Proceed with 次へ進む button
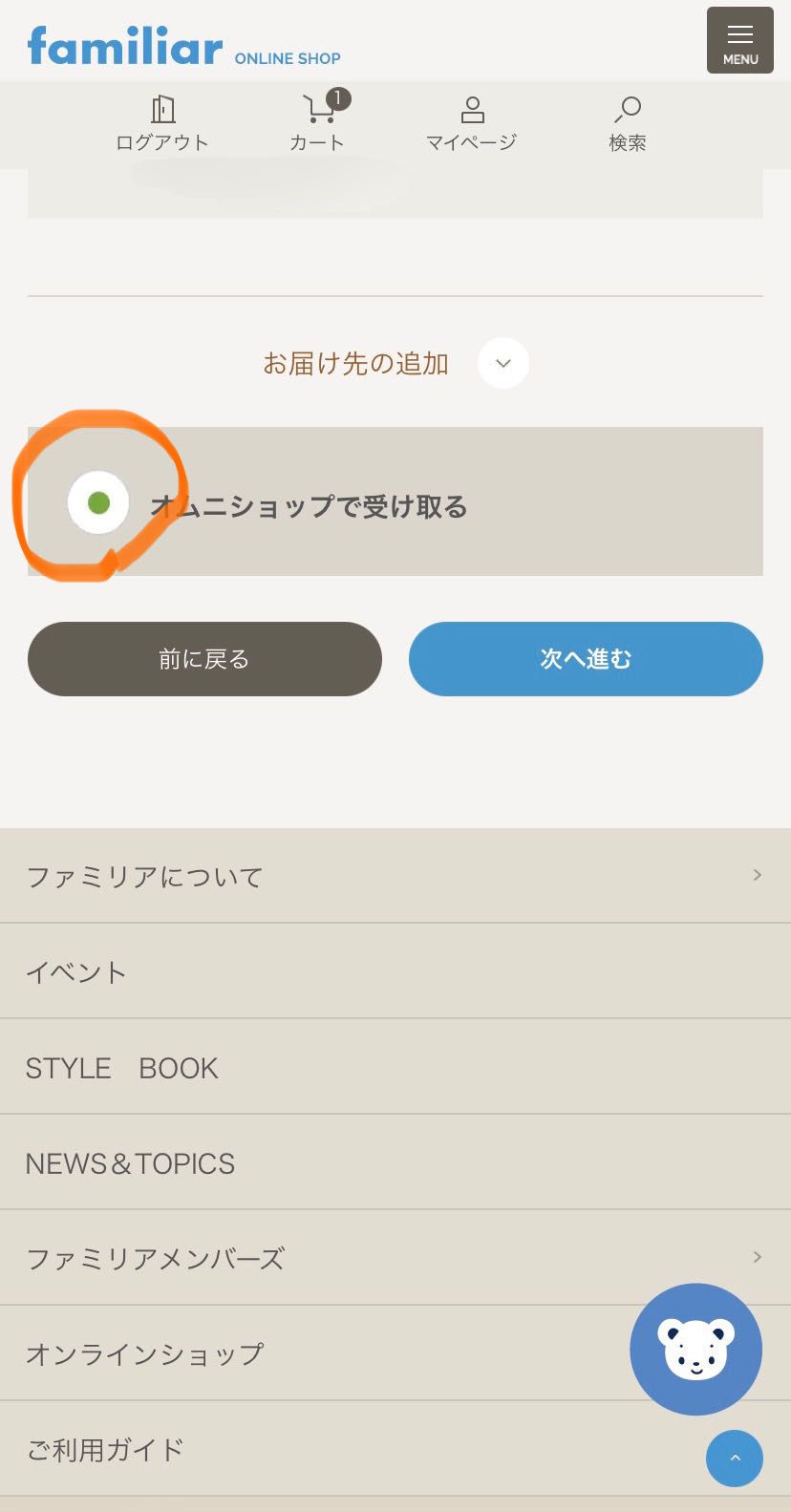This screenshot has height=1512, width=791. pos(586,659)
